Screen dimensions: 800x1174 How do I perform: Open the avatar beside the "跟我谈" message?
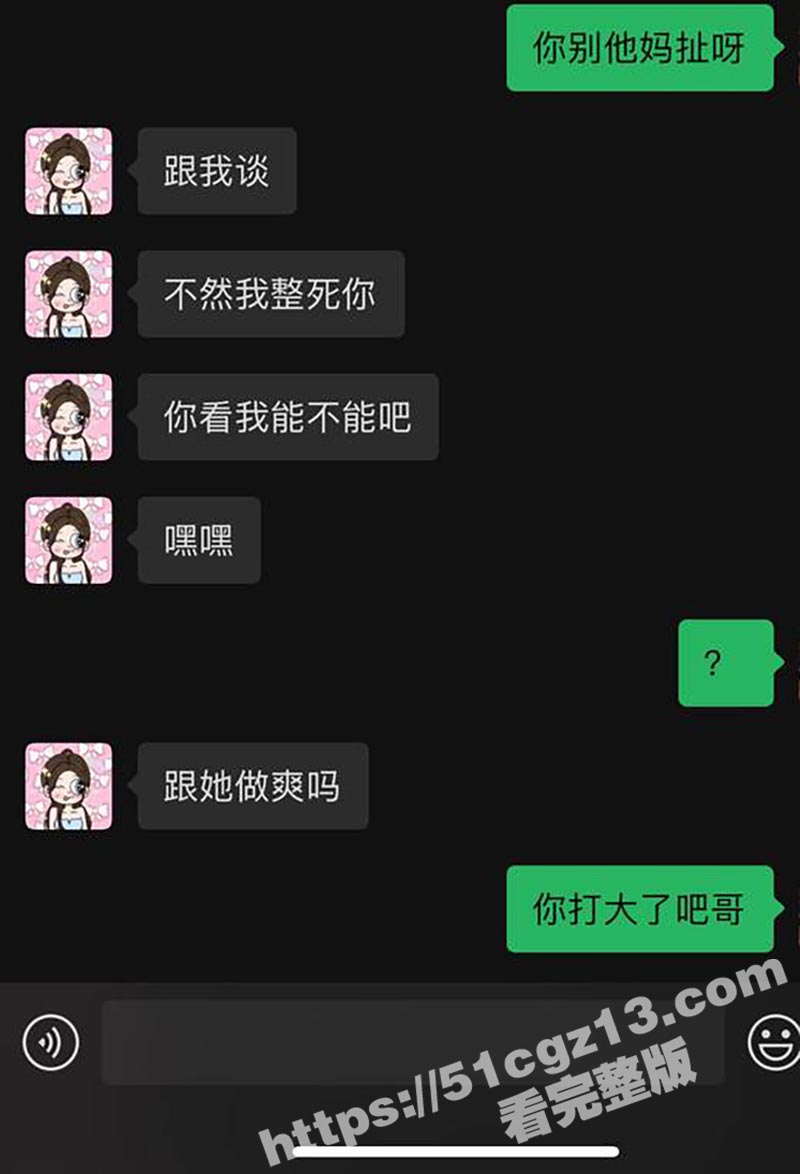(69, 171)
